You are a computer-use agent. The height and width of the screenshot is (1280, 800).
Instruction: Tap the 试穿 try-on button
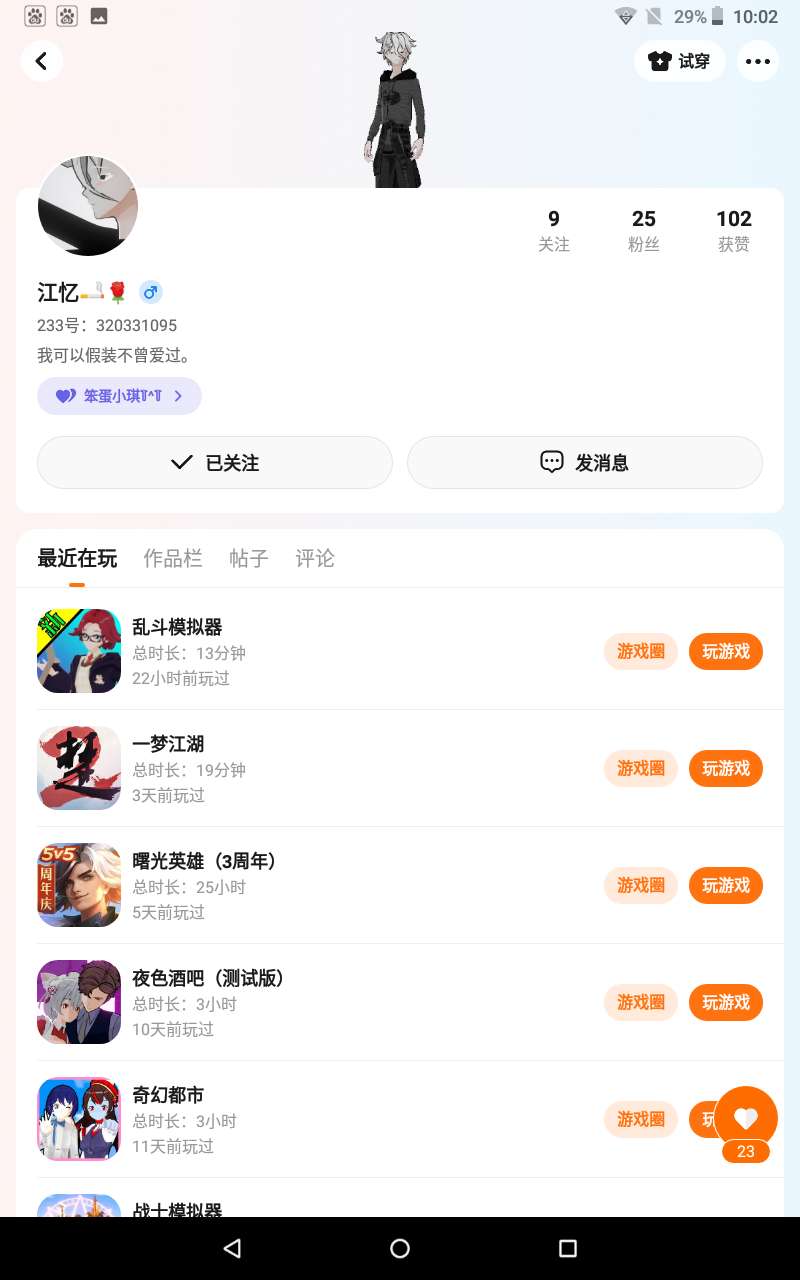(680, 61)
